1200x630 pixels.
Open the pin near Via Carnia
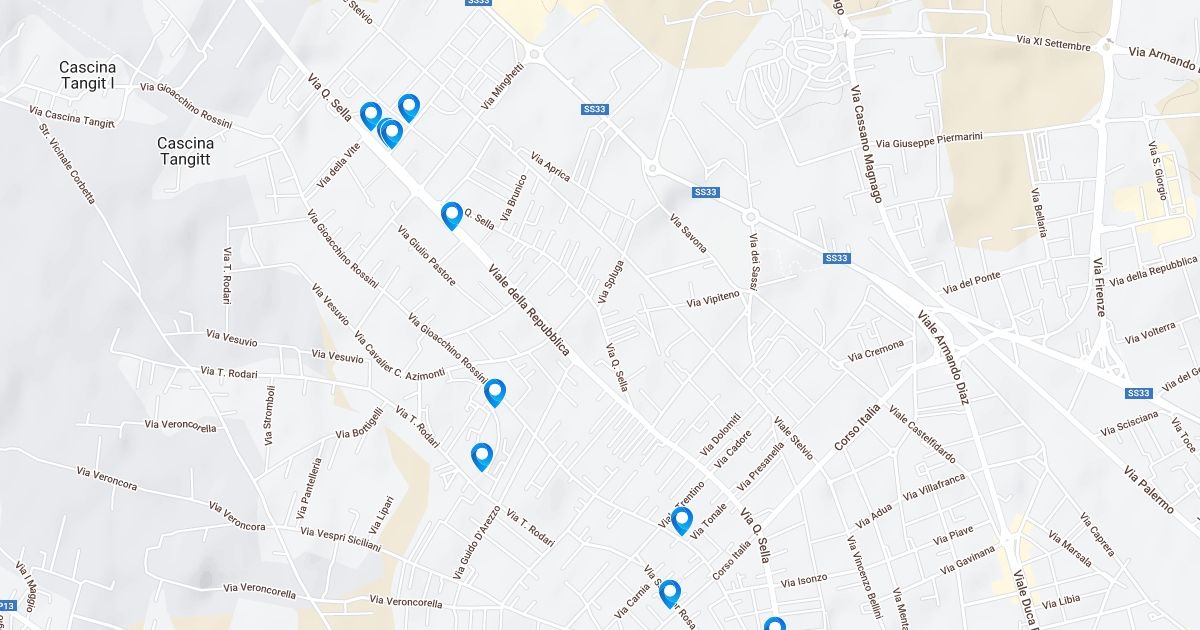pyautogui.click(x=670, y=592)
